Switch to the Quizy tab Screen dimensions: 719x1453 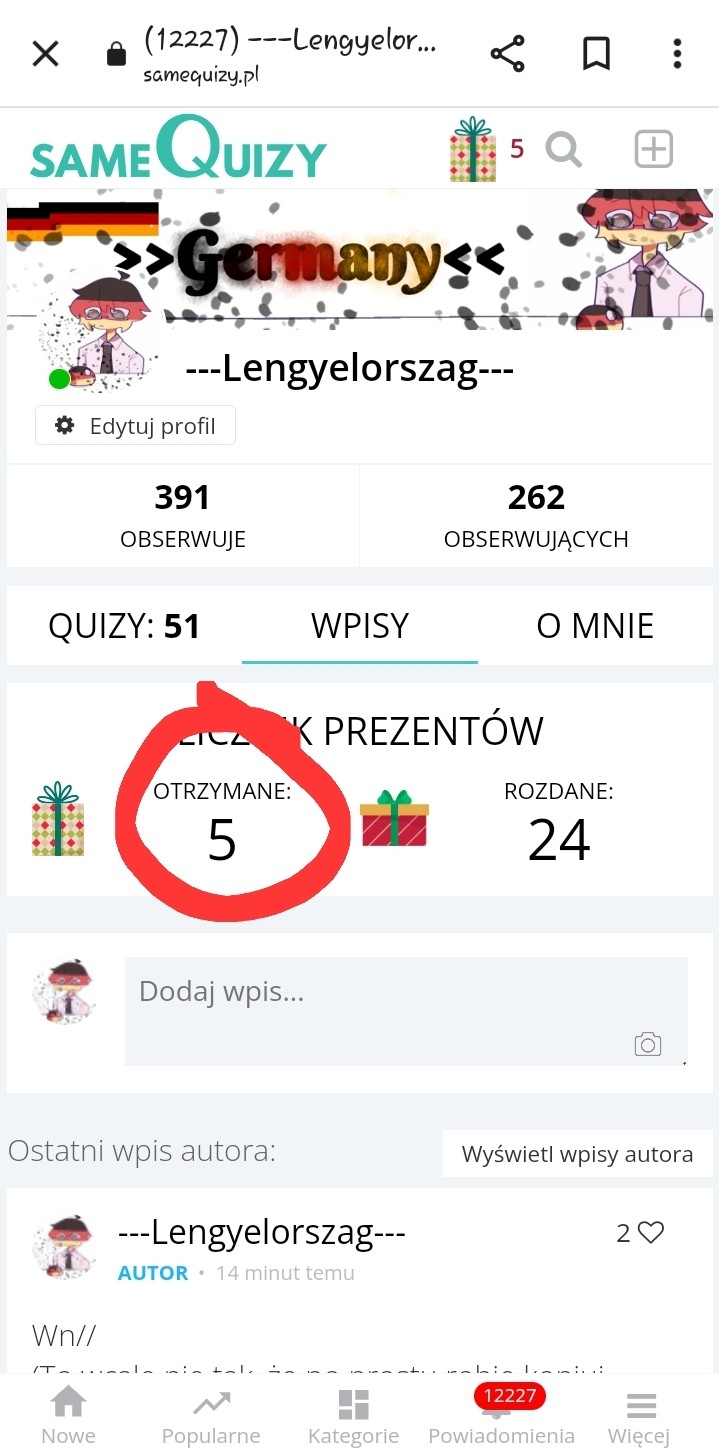tap(124, 626)
